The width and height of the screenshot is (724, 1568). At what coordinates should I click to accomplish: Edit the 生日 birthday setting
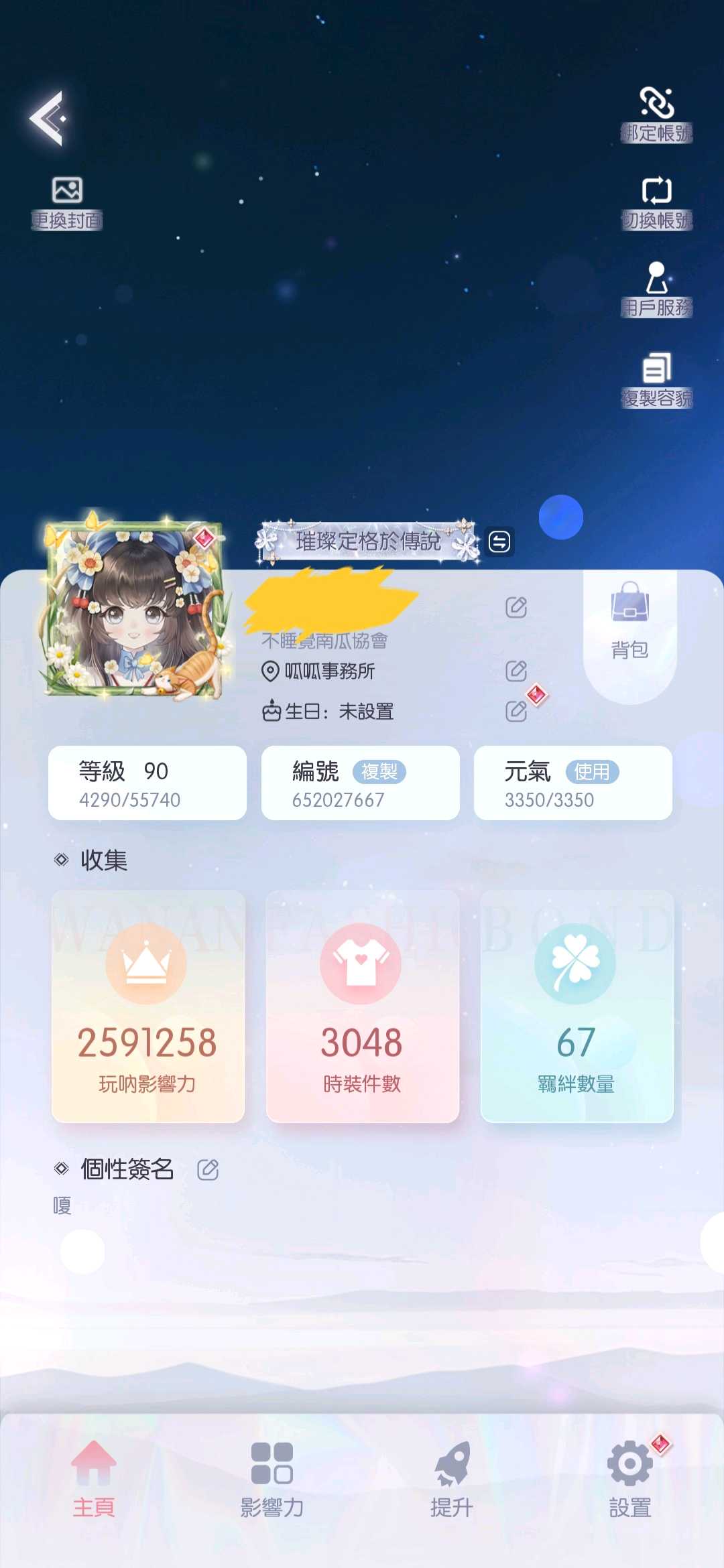(516, 711)
